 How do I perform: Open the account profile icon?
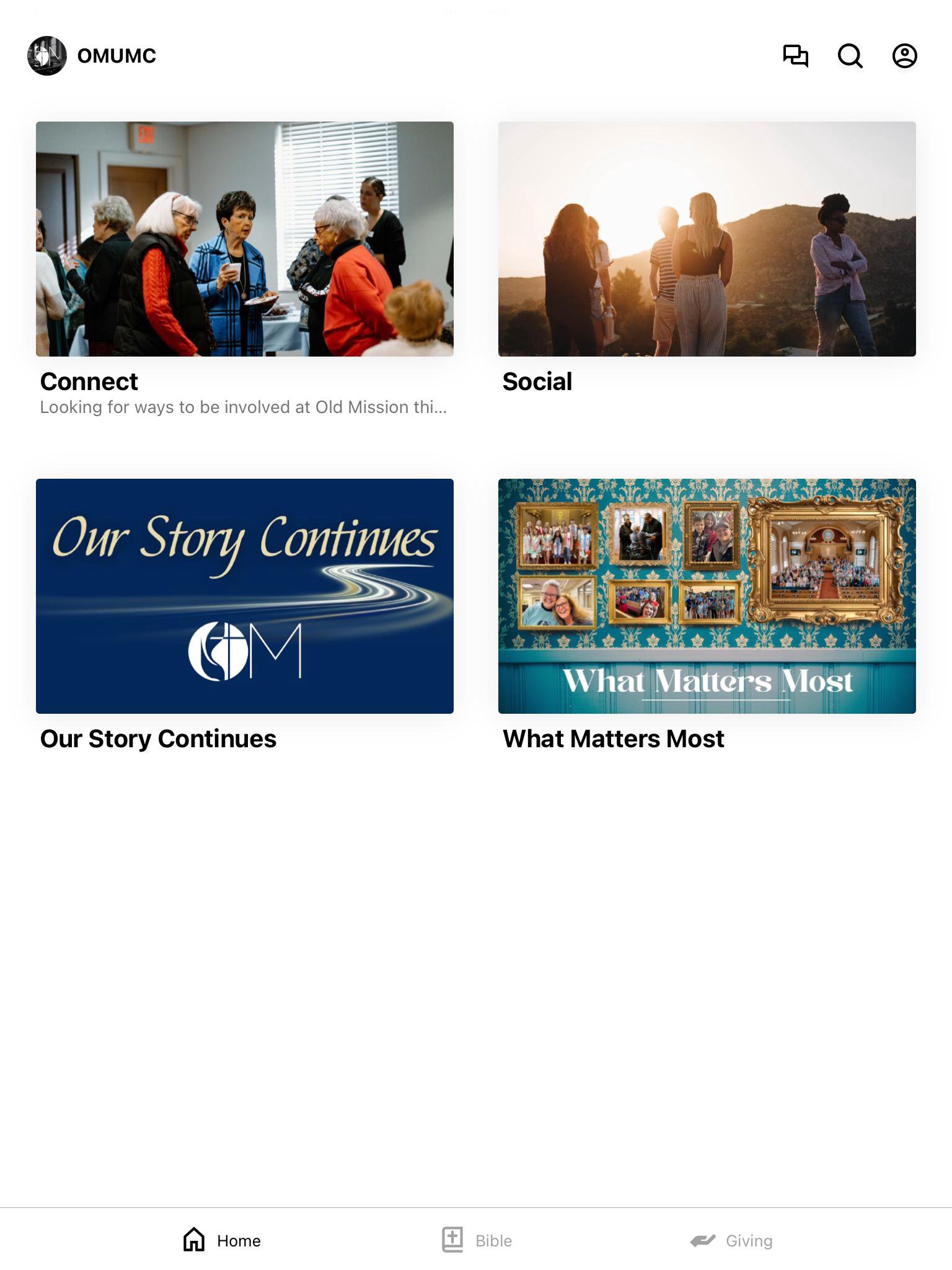(904, 56)
